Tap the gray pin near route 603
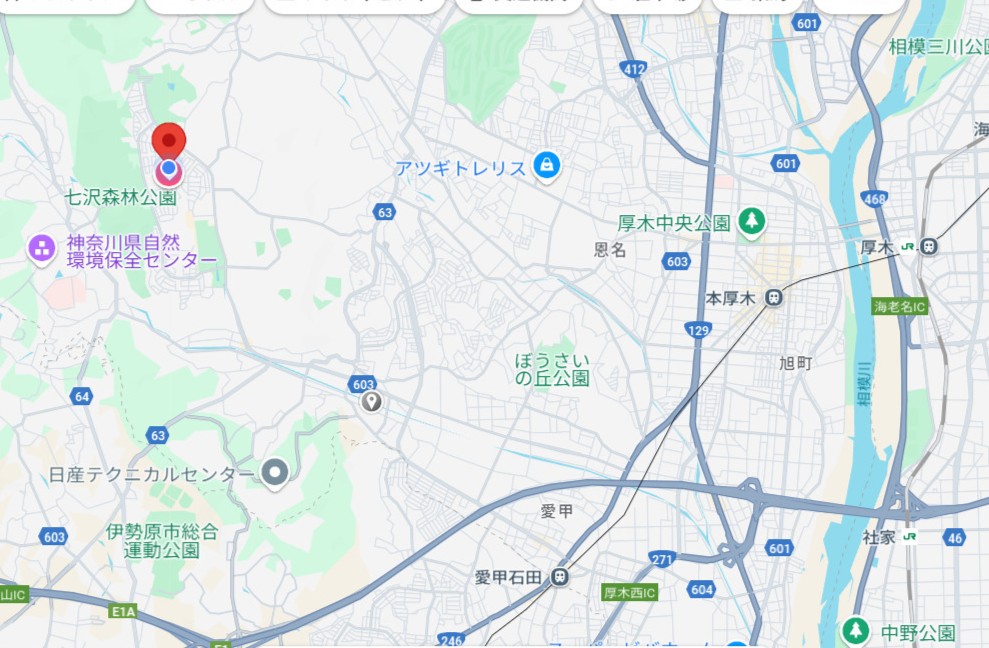The height and width of the screenshot is (648, 989). [372, 402]
